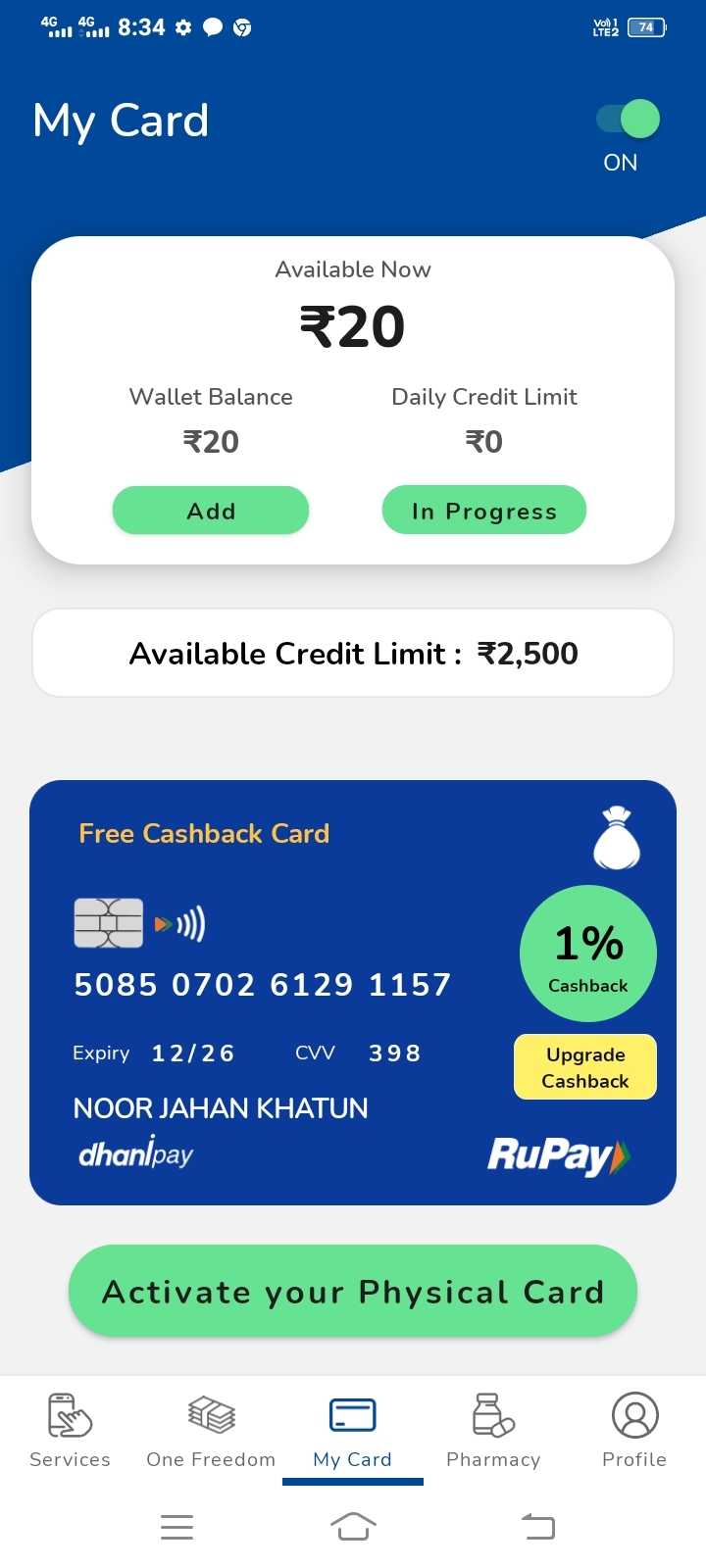Open the Services tab
This screenshot has height=1568, width=706.
point(71,1431)
